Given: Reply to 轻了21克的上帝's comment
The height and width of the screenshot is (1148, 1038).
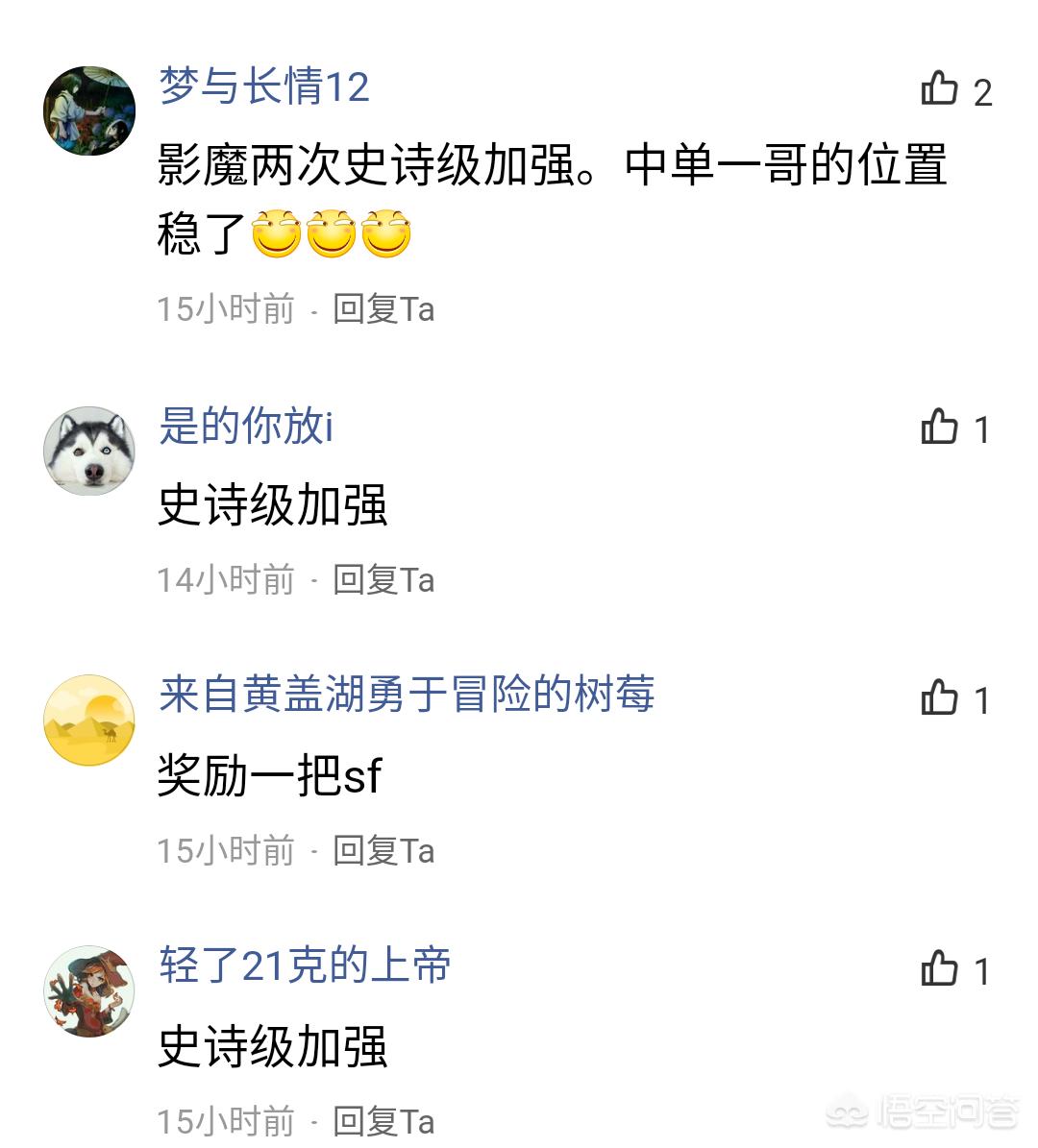Looking at the screenshot, I should pos(383,1122).
